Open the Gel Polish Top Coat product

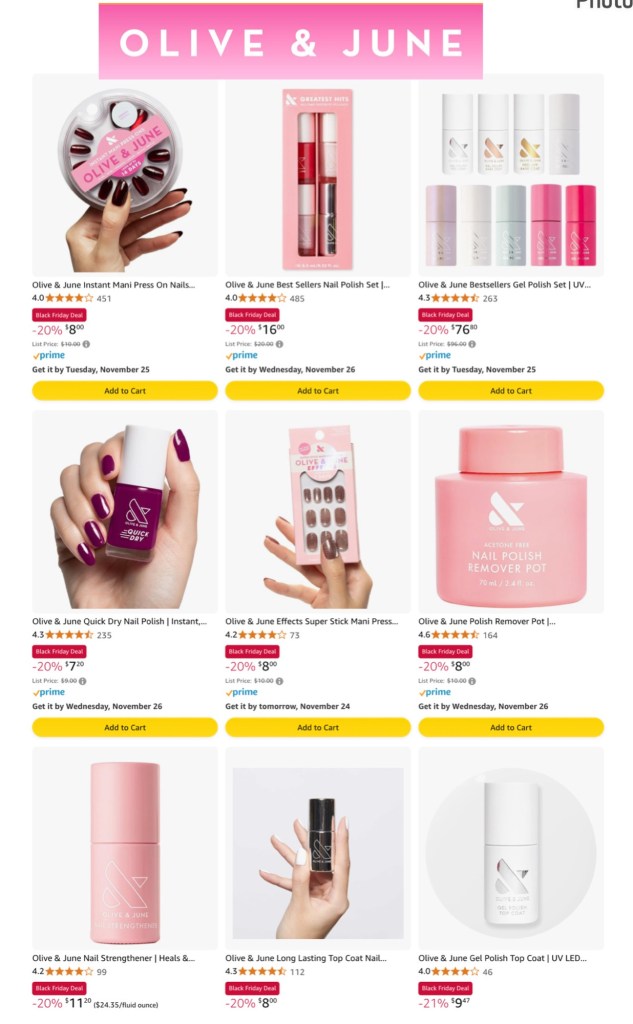(511, 848)
